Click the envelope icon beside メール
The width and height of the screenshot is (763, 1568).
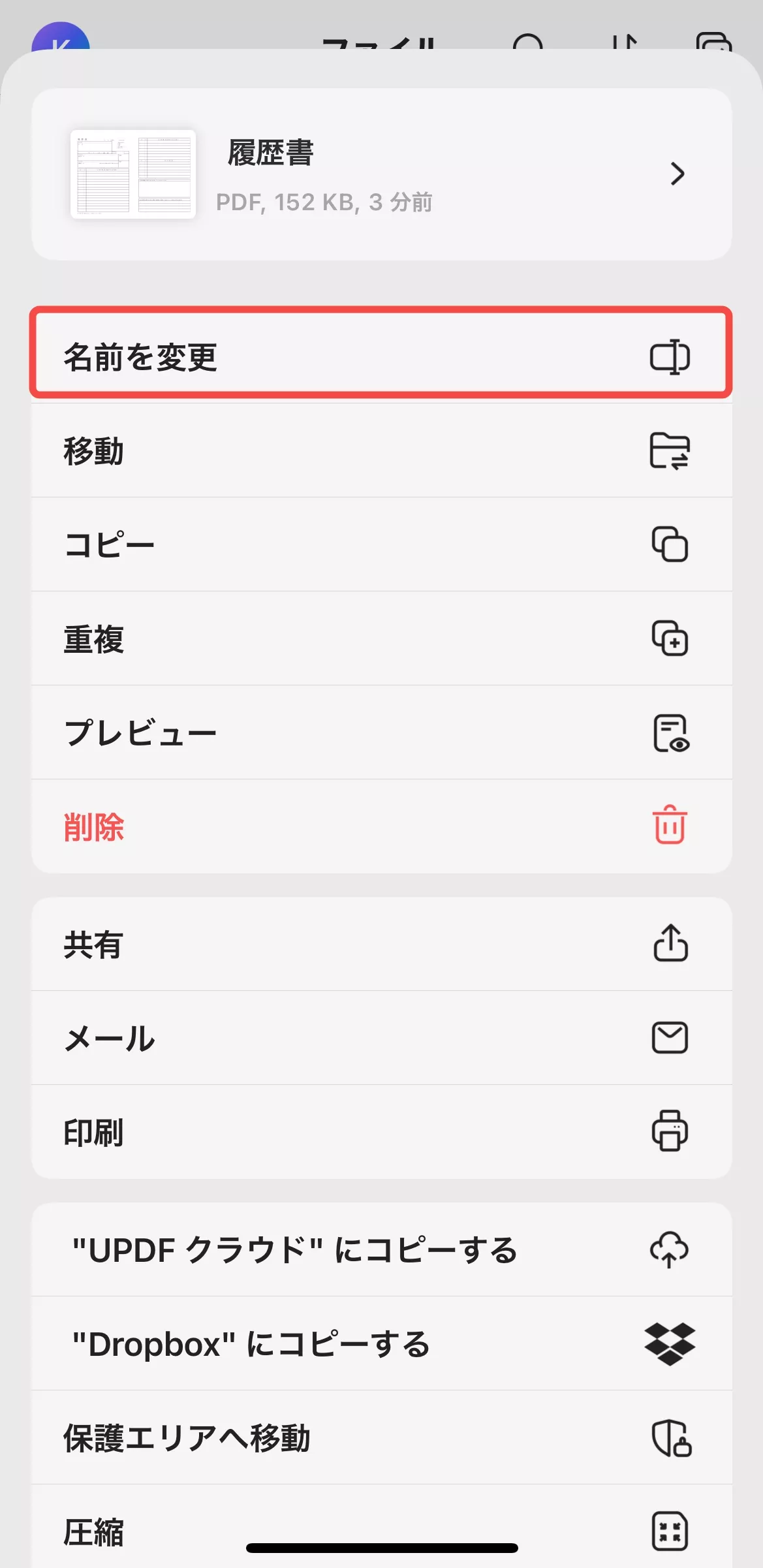pyautogui.click(x=670, y=1039)
